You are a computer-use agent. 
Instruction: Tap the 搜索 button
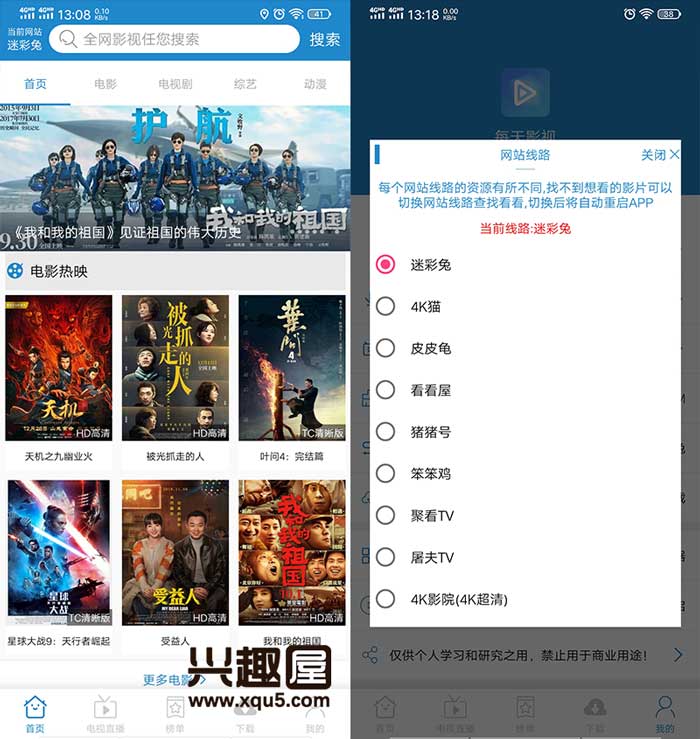pos(325,40)
